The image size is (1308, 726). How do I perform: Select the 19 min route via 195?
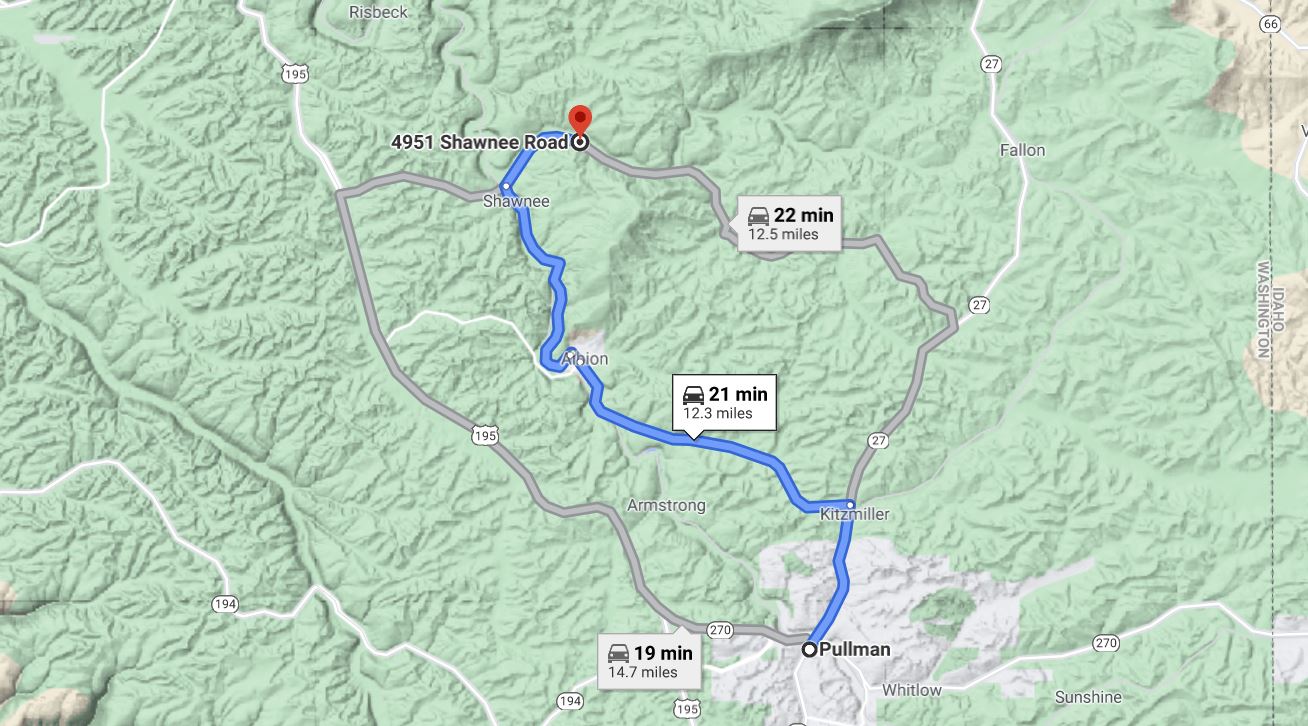pos(649,661)
